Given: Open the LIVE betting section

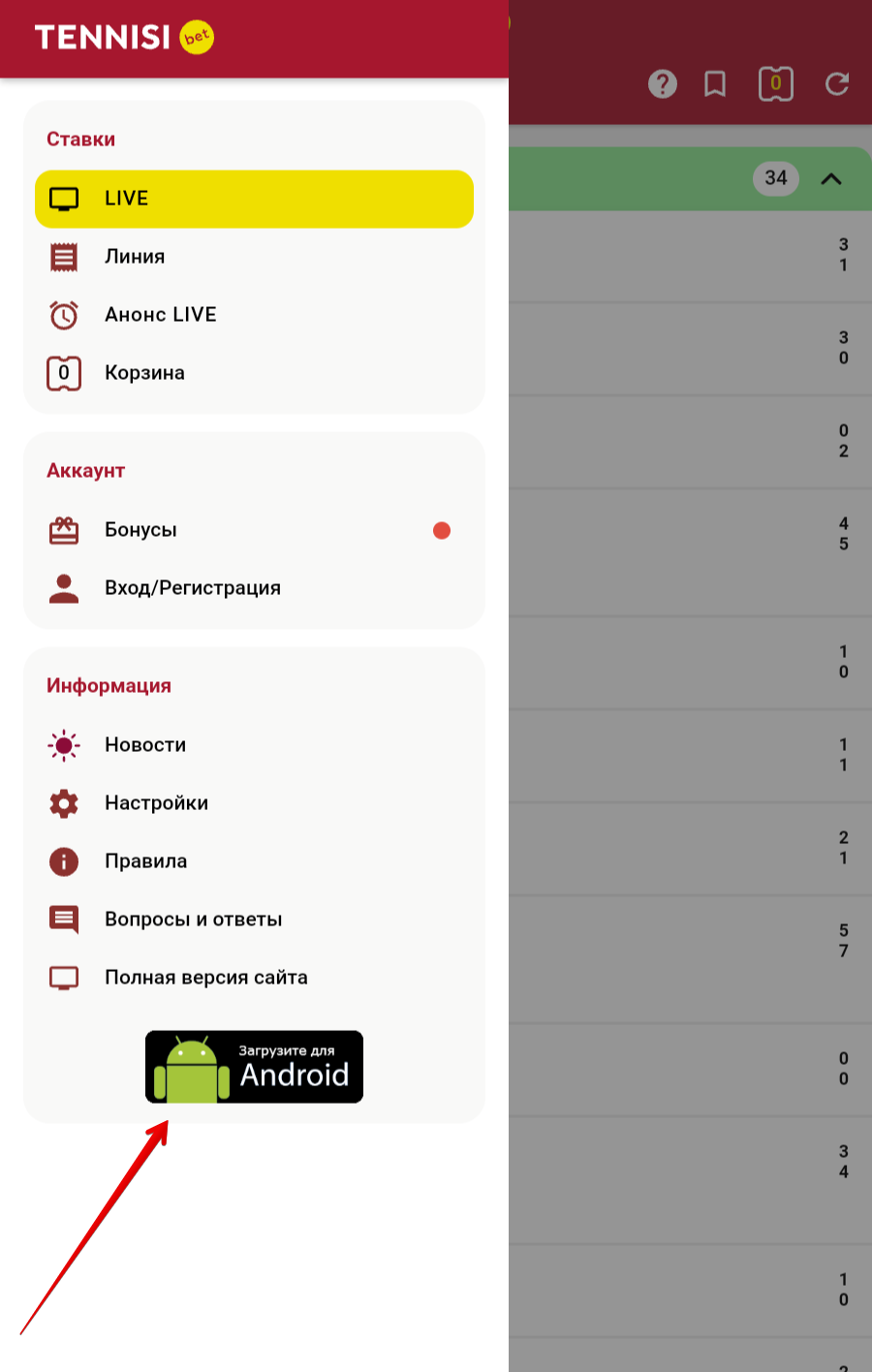Looking at the screenshot, I should click(x=254, y=199).
